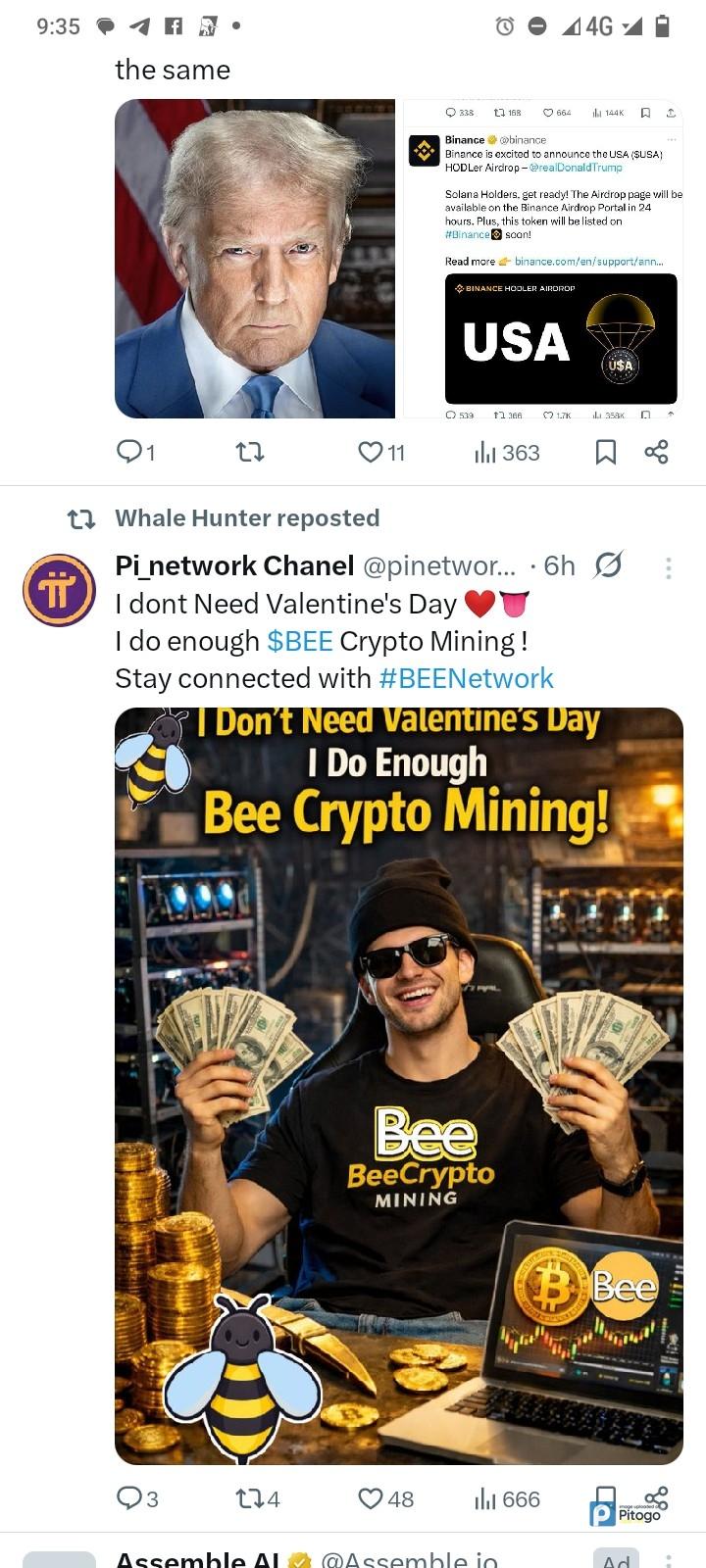The image size is (706, 1568).
Task: View the Bee Crypto Mining image
Action: point(399,1085)
